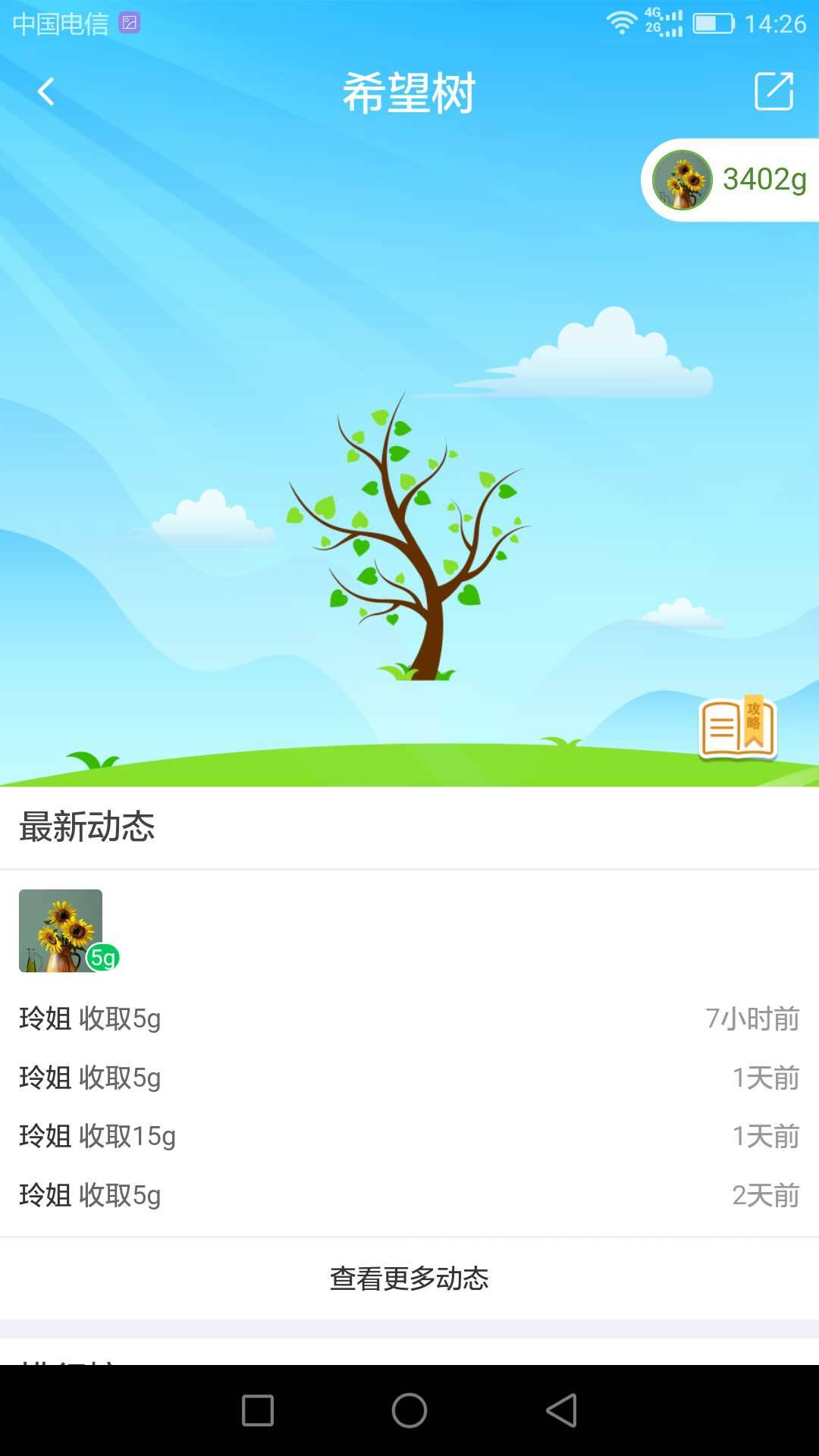Tap the back arrow to leave 希望树

click(45, 93)
